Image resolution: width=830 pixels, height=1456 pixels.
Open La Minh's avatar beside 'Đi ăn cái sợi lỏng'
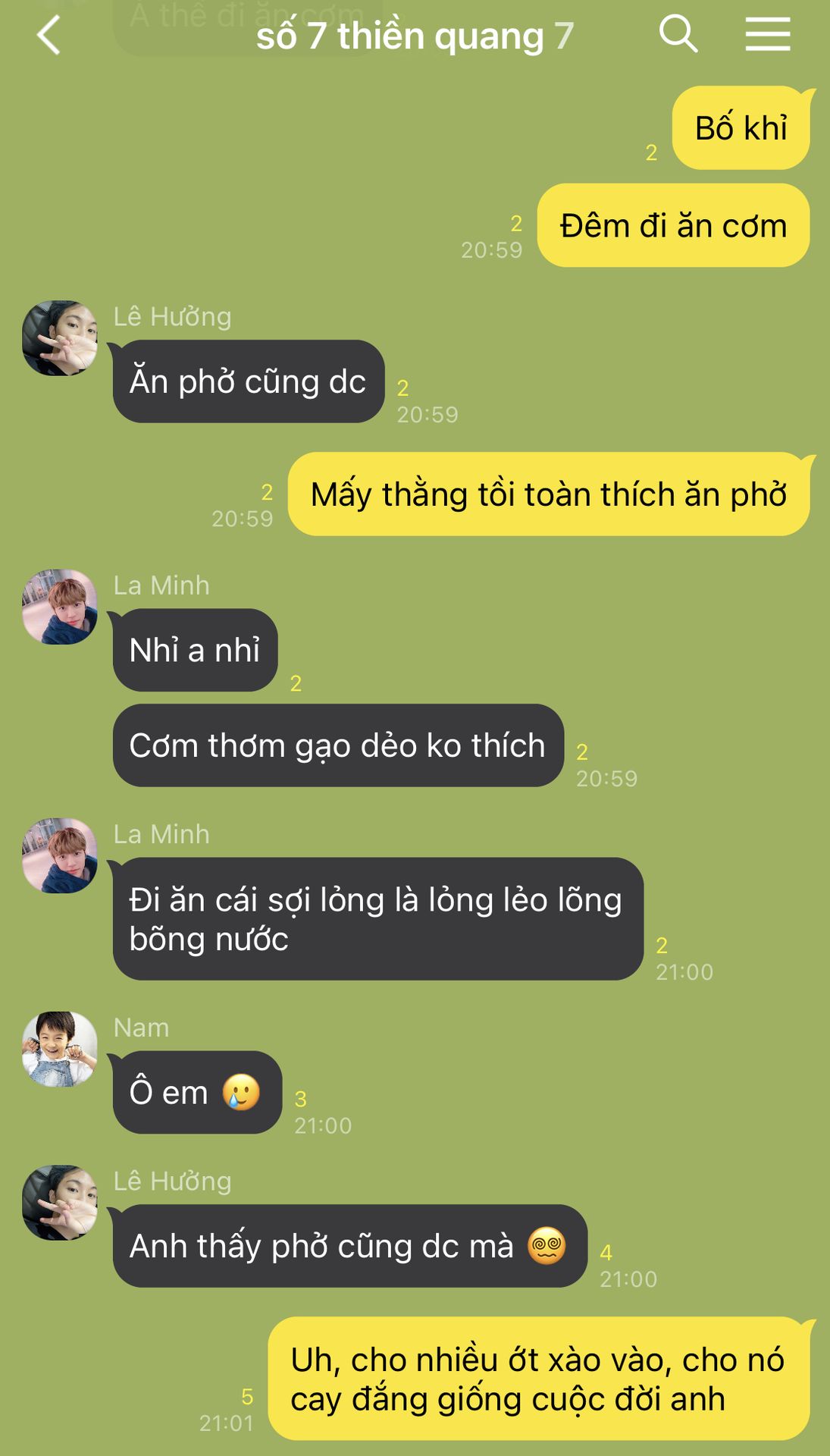tap(60, 855)
